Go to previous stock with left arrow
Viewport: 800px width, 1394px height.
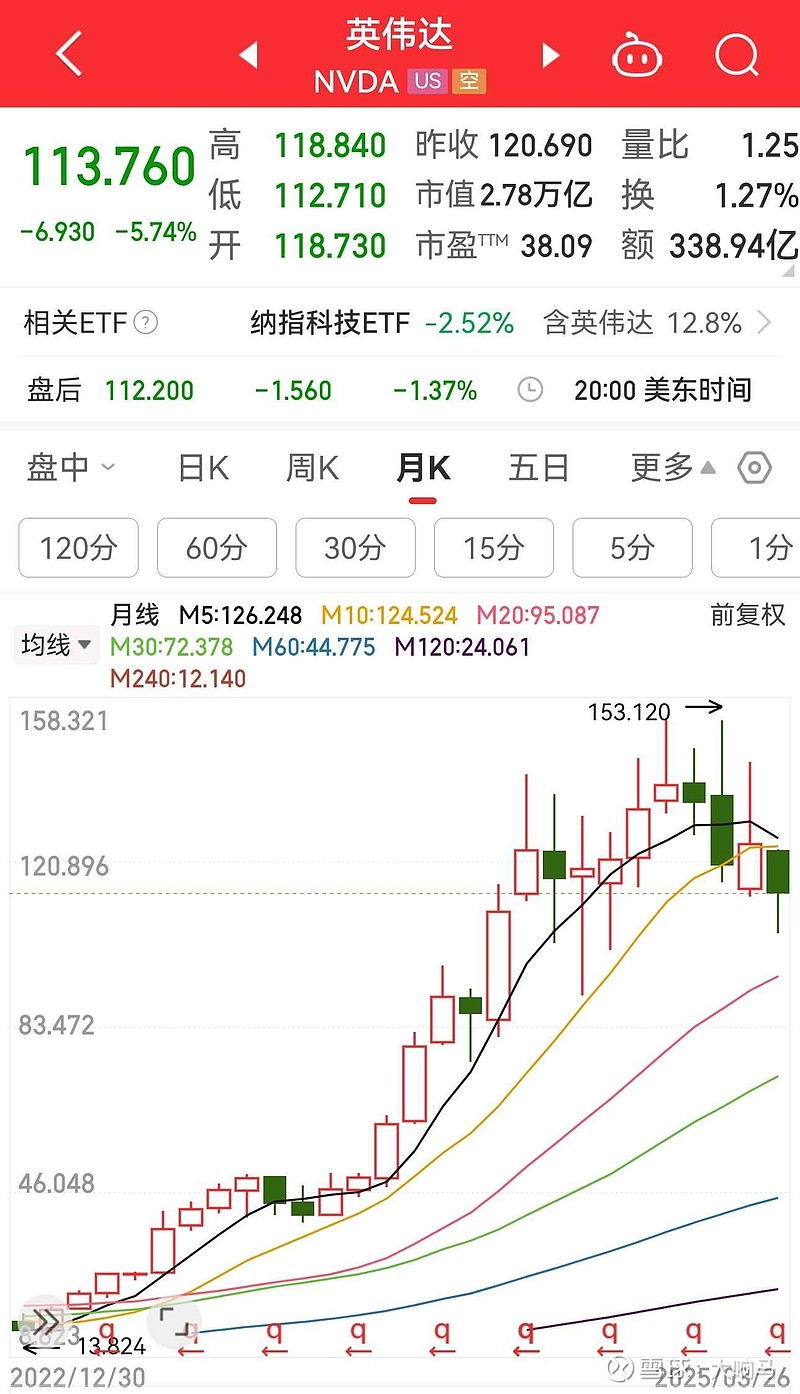[248, 56]
